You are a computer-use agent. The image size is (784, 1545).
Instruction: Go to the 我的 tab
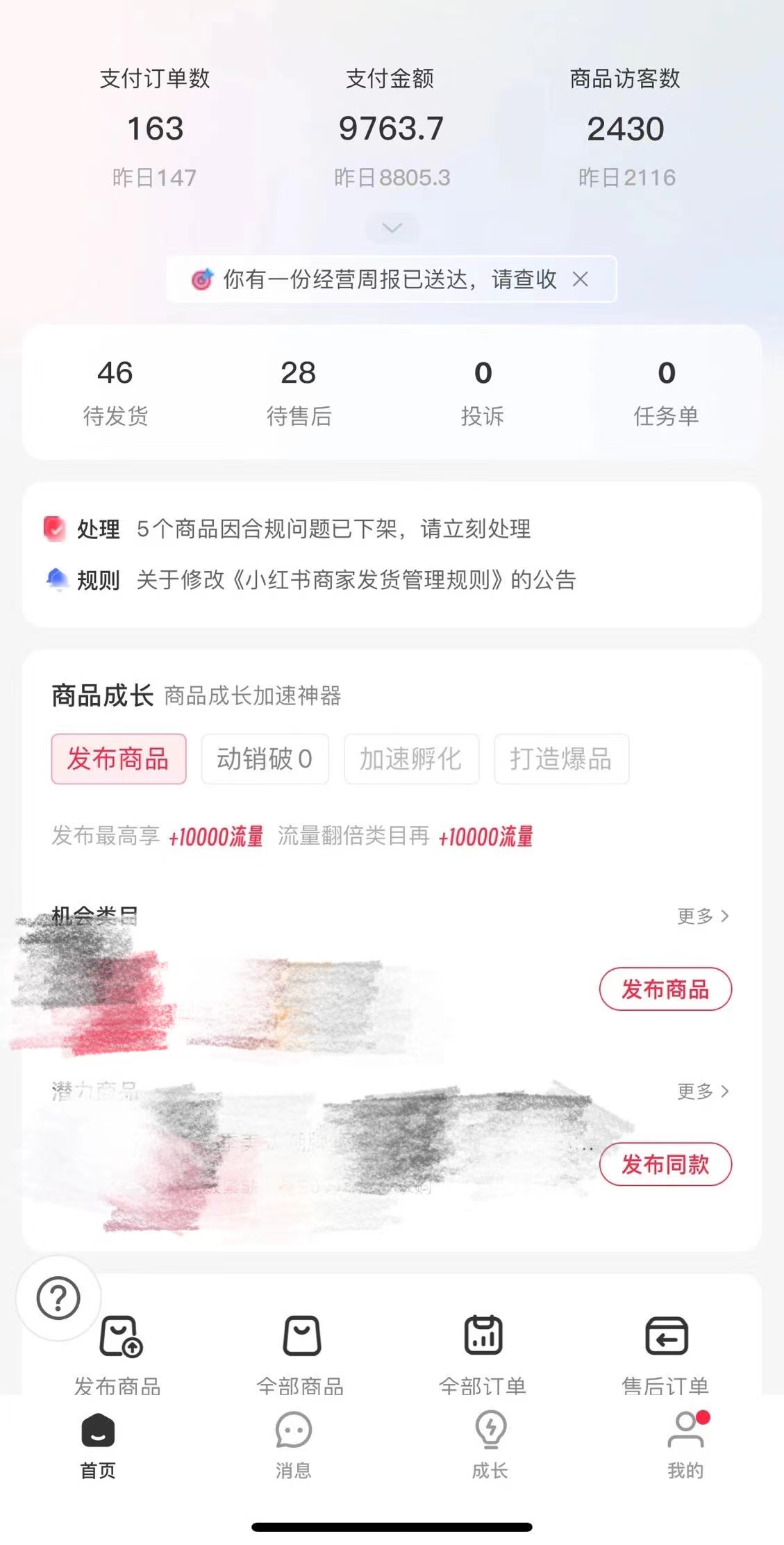pos(686,1445)
